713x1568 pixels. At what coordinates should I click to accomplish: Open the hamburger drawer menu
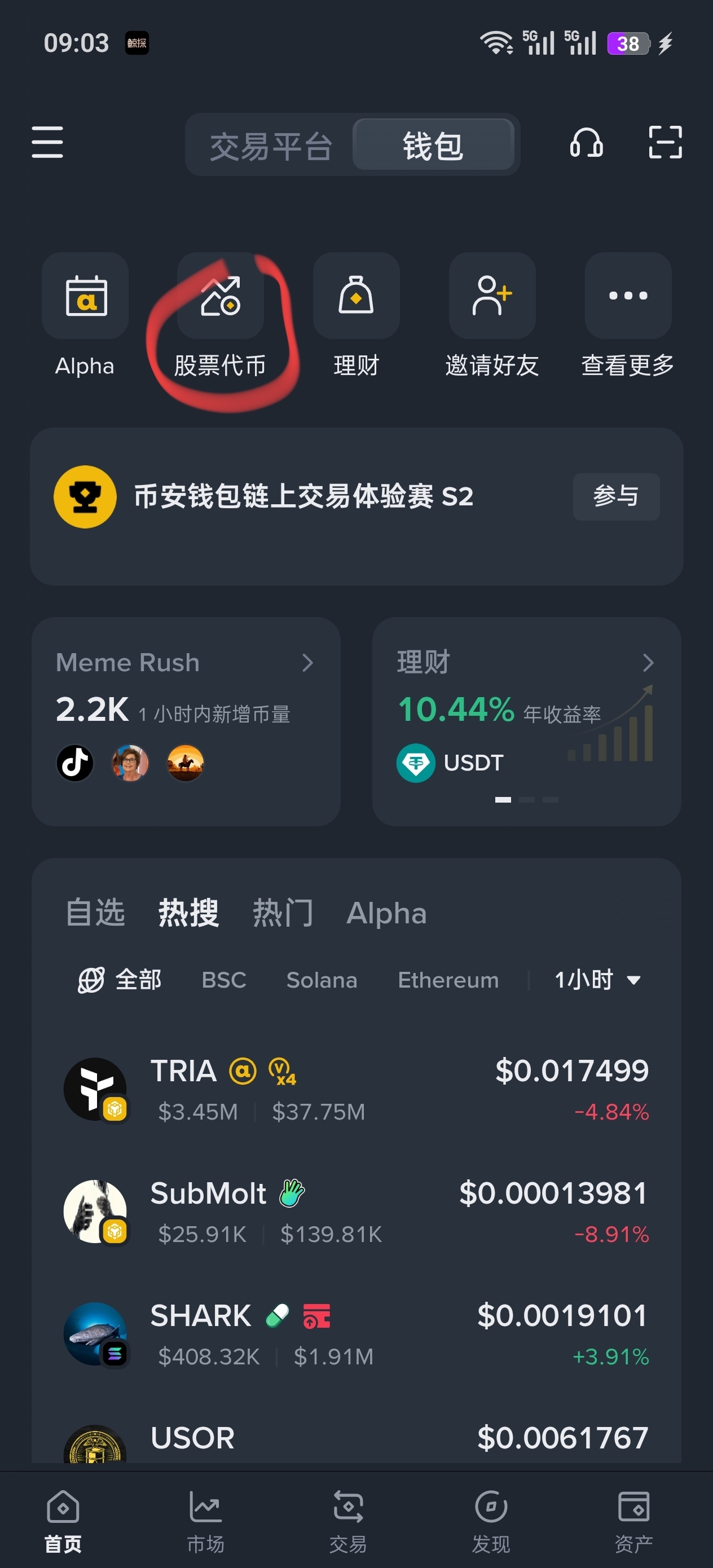click(47, 143)
